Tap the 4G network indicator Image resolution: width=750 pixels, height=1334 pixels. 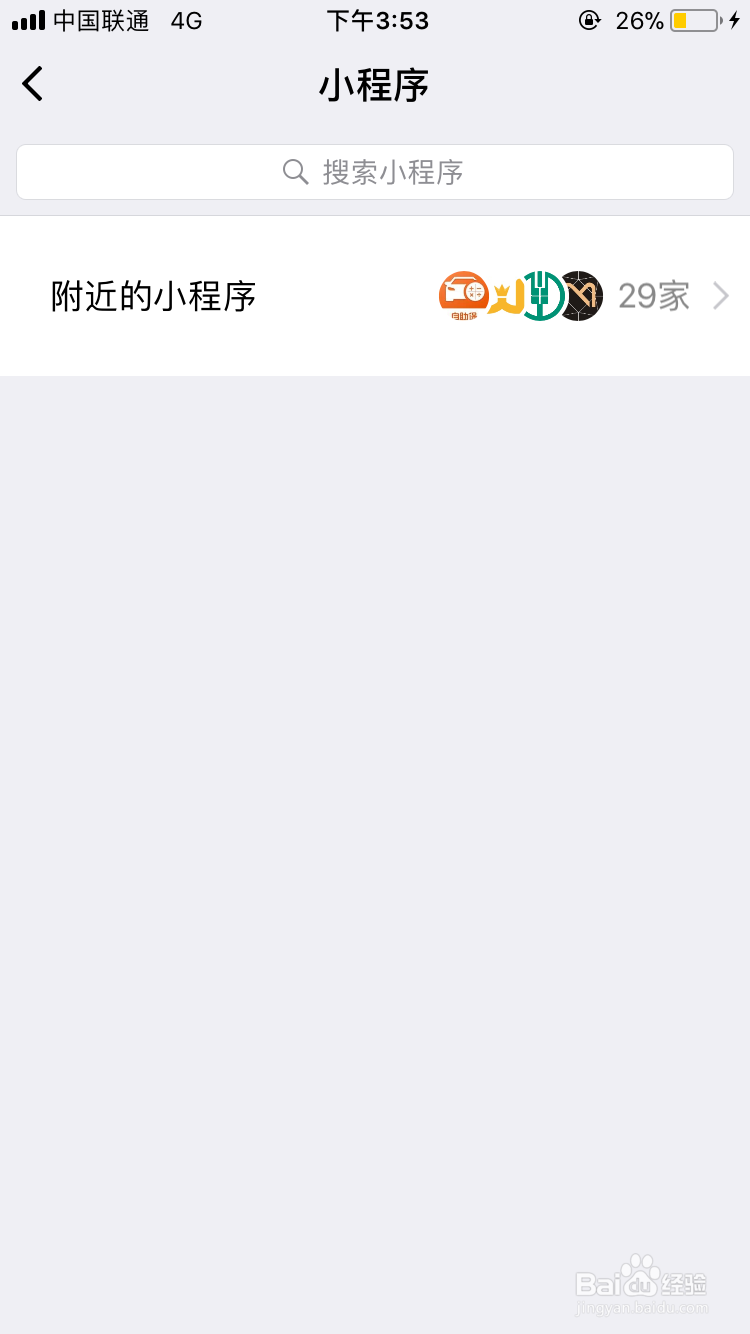click(x=185, y=20)
